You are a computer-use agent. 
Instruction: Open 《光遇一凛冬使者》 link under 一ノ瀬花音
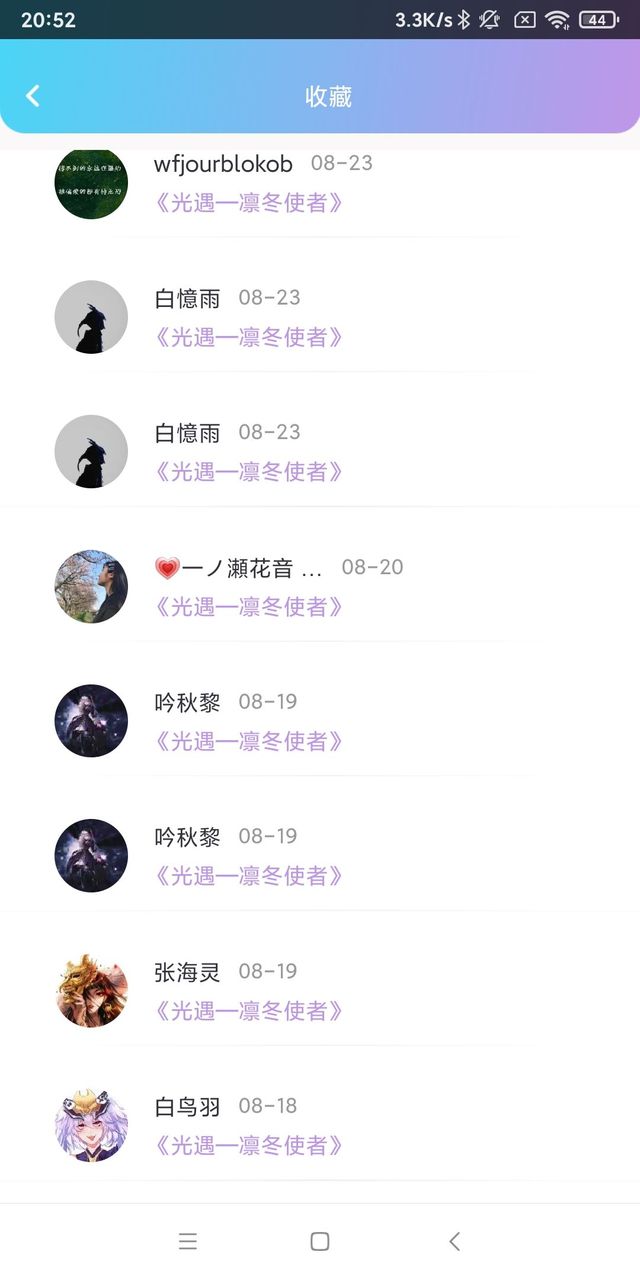[x=249, y=607]
